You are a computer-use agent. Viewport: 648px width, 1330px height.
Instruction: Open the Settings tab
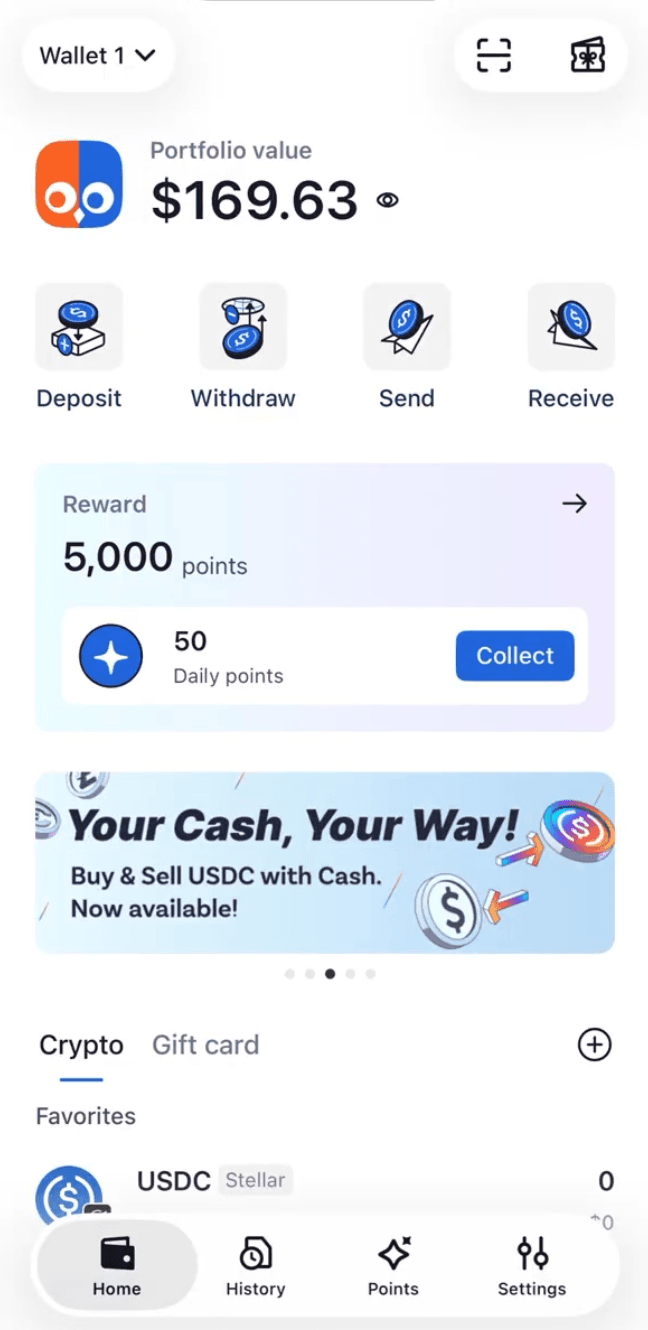click(x=532, y=1266)
